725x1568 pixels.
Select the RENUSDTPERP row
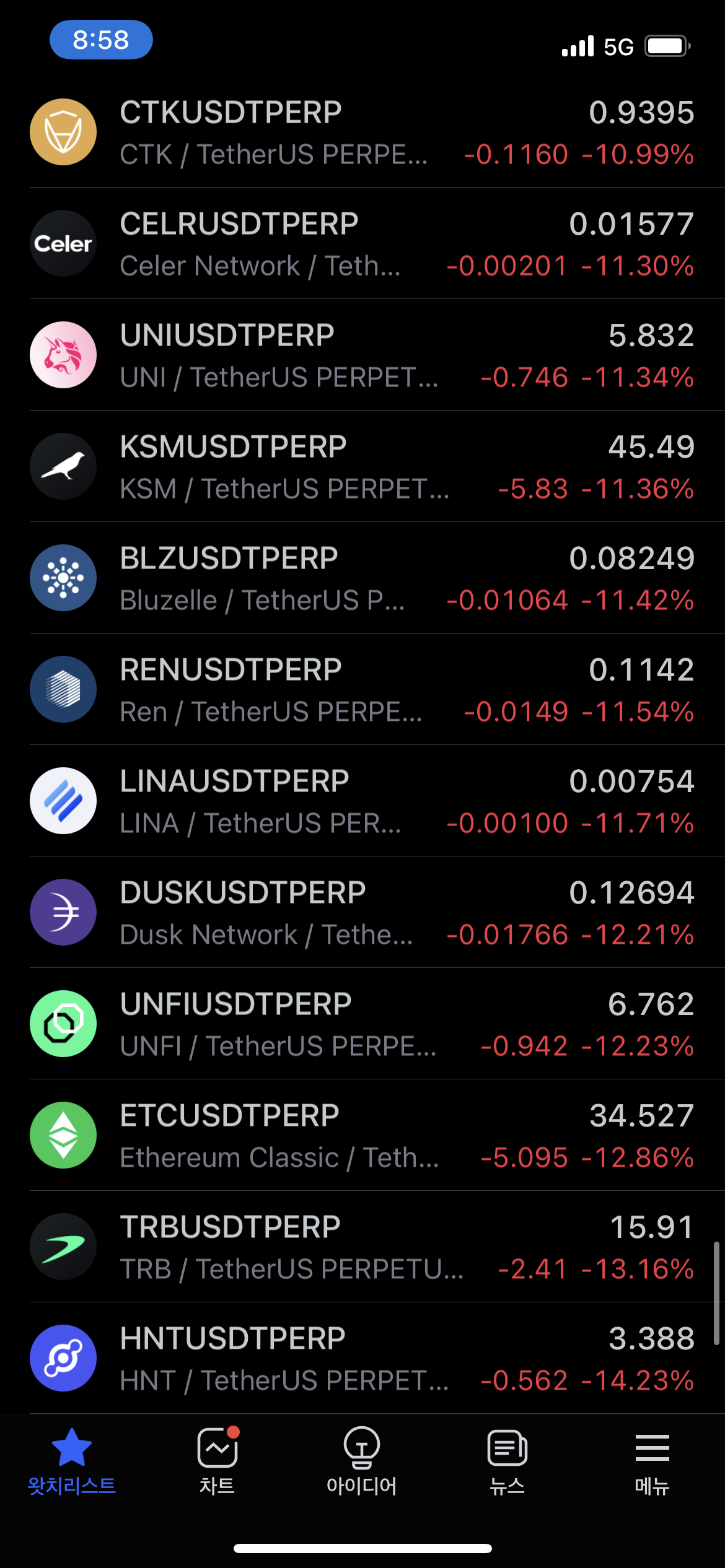pyautogui.click(x=362, y=689)
